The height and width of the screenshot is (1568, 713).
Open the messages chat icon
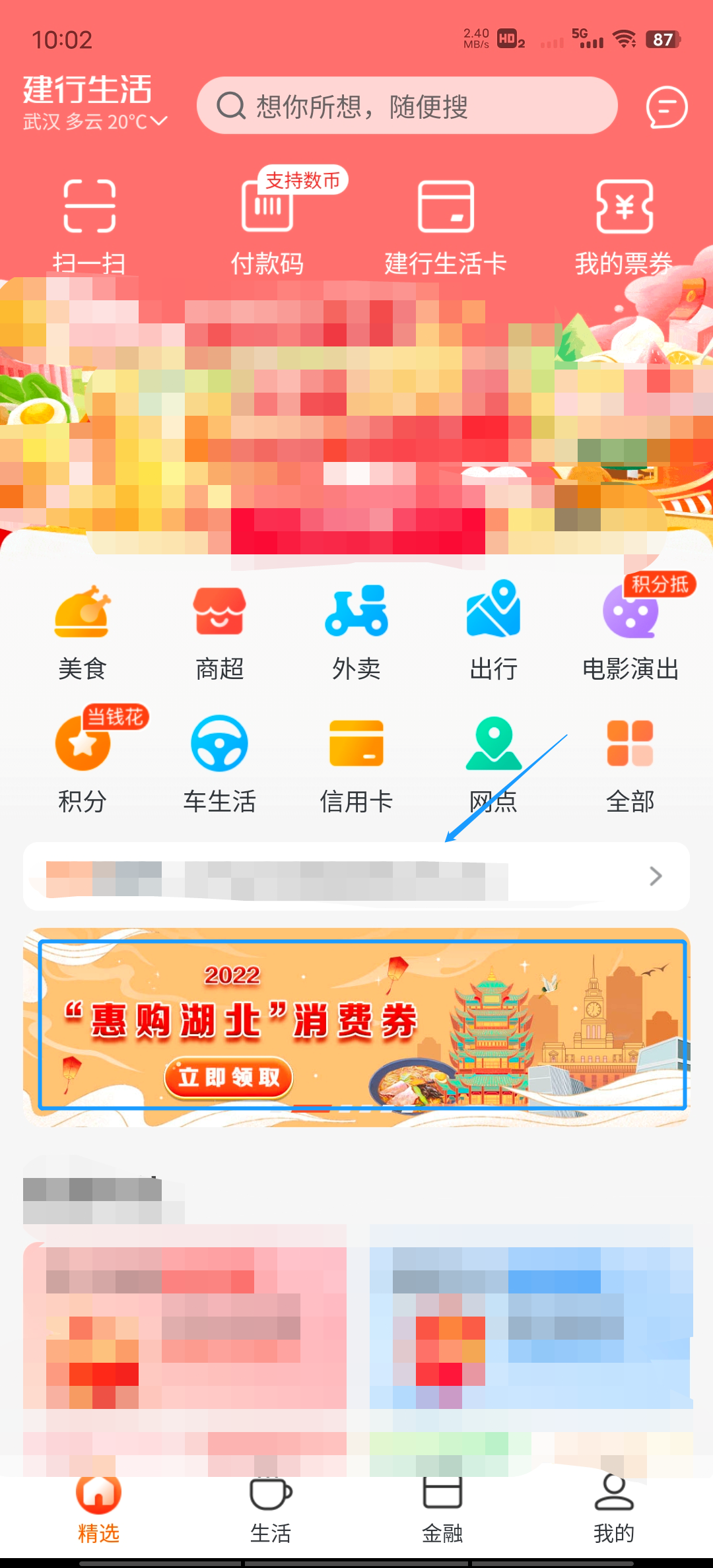pos(666,107)
